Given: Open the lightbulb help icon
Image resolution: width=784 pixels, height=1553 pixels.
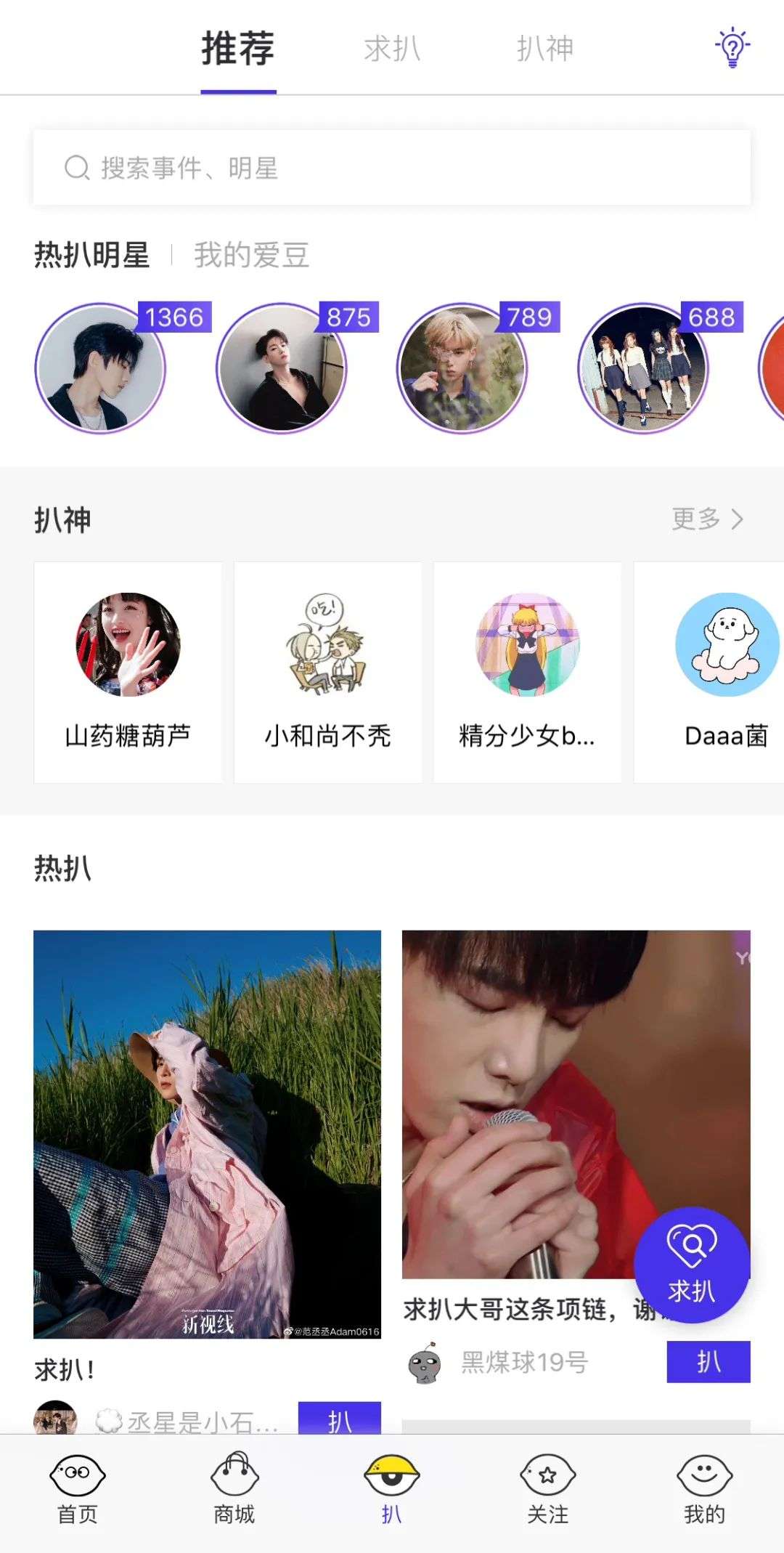Looking at the screenshot, I should (x=732, y=48).
